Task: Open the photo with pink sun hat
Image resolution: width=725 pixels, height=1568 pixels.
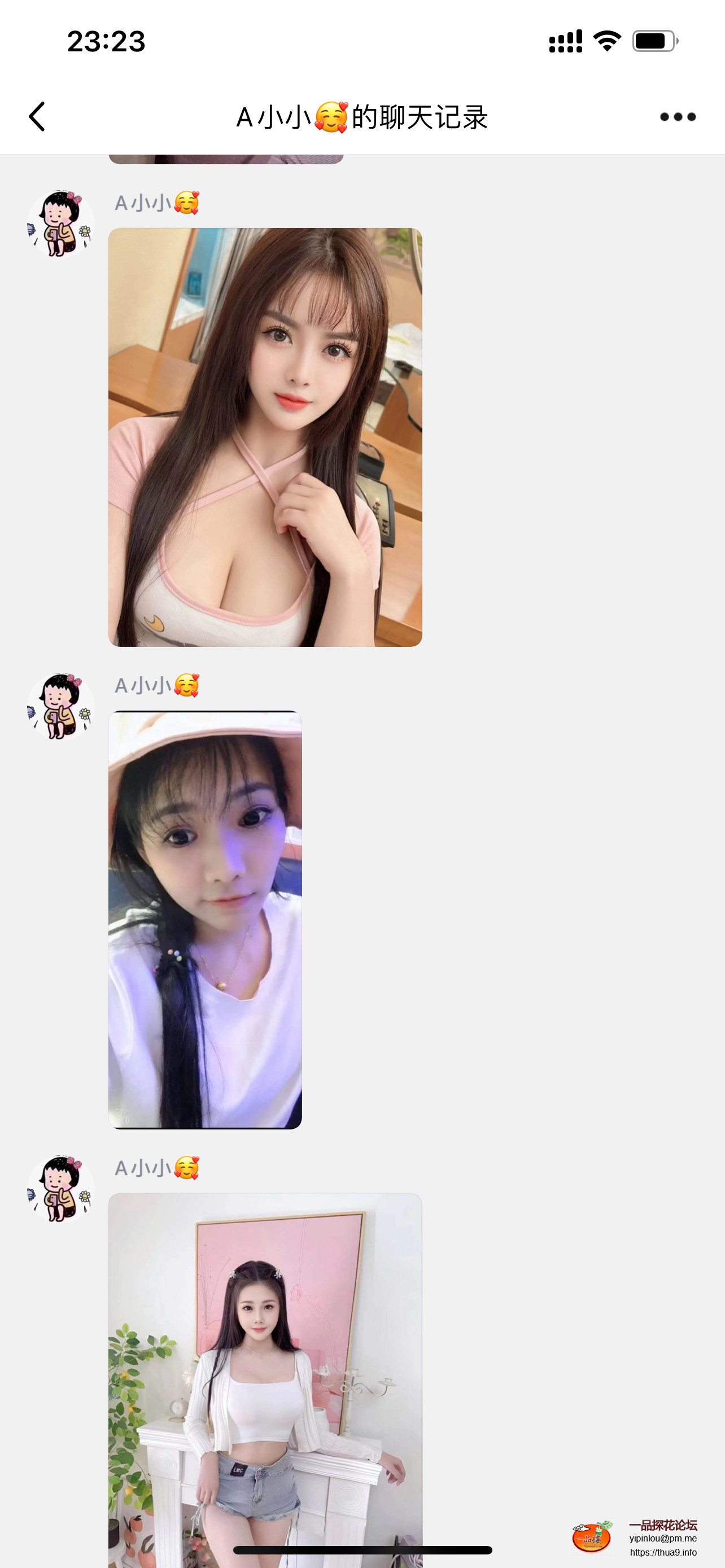Action: click(204, 919)
